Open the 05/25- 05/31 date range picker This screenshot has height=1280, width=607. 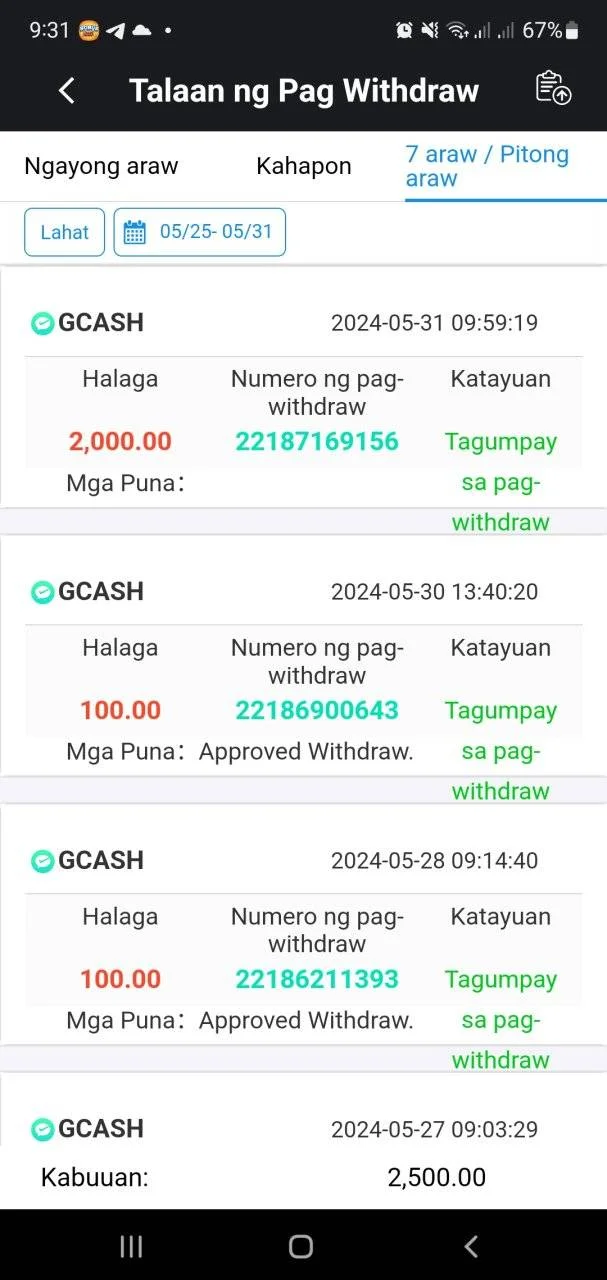pyautogui.click(x=200, y=232)
